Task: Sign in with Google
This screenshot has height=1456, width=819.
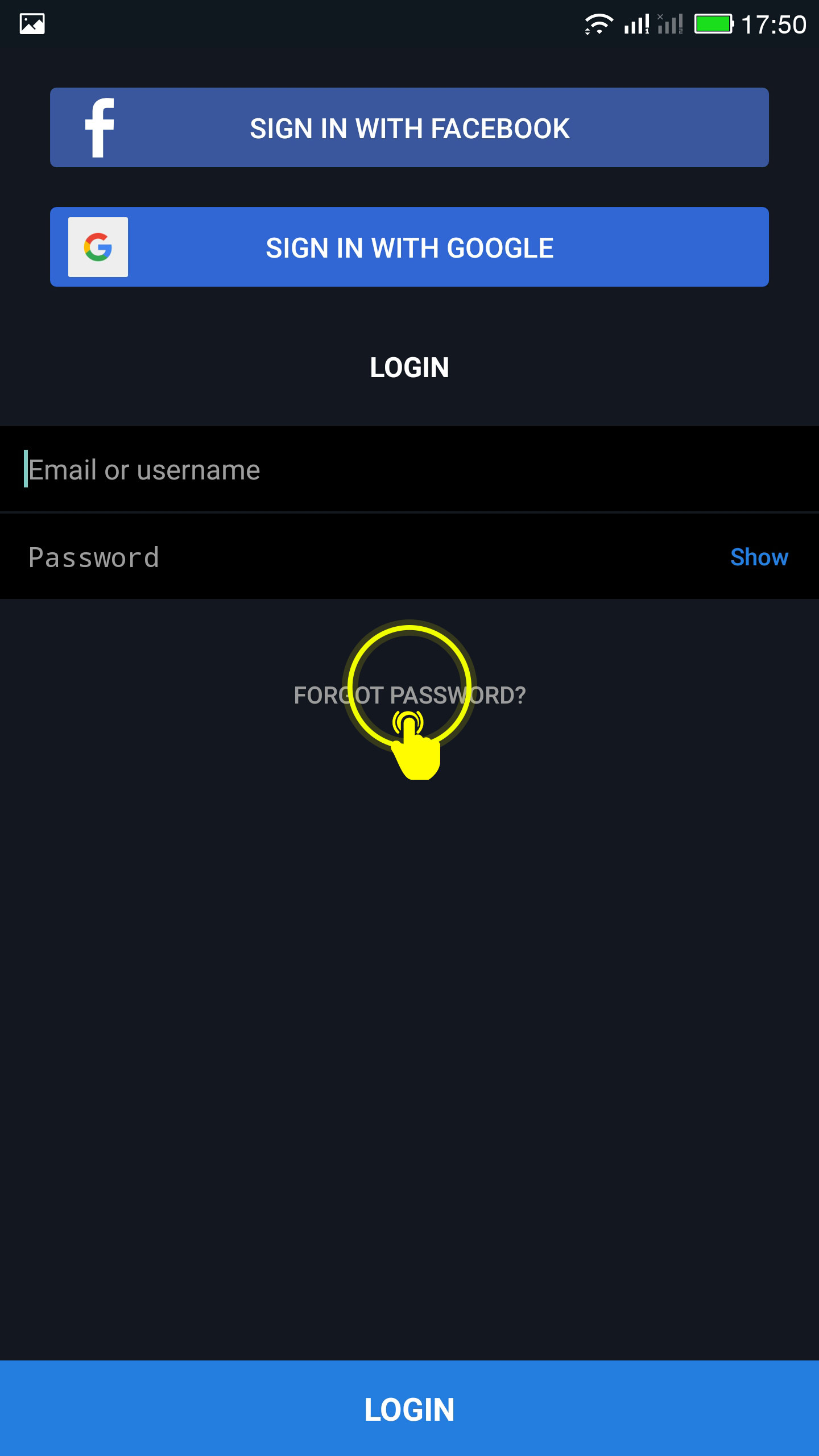Action: tap(409, 247)
